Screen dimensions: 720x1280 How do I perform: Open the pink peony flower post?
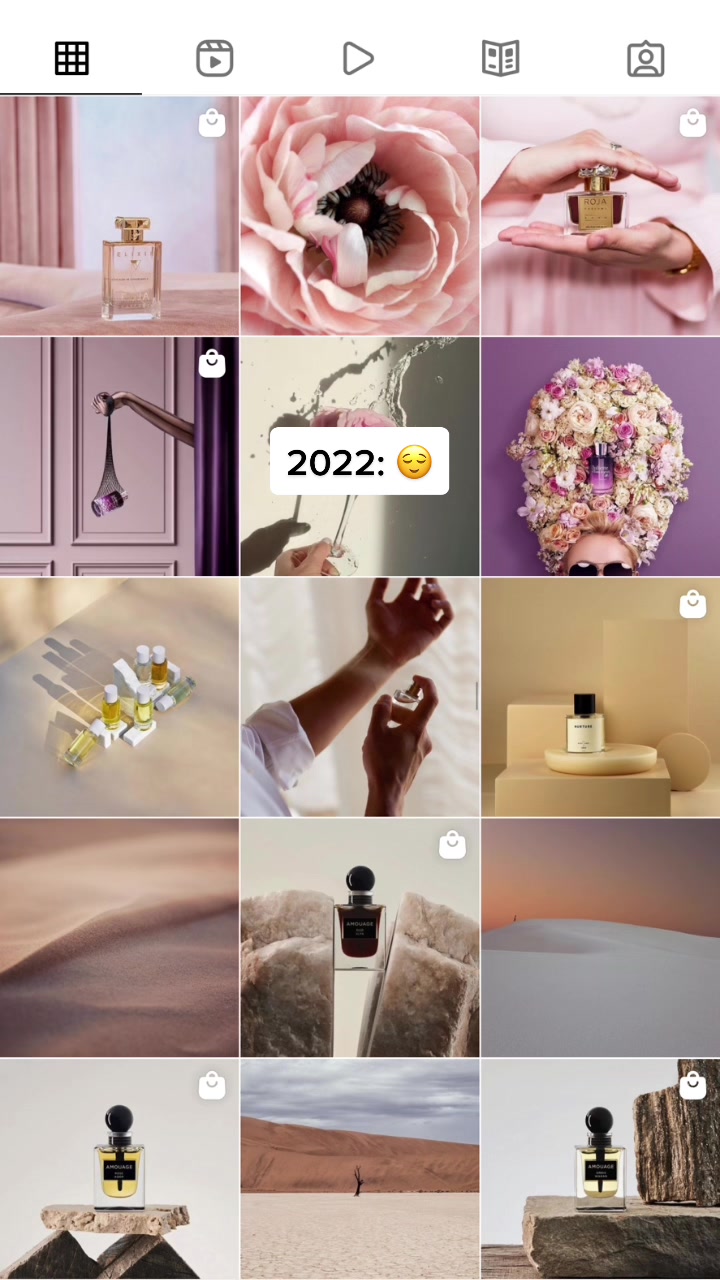[x=360, y=216]
